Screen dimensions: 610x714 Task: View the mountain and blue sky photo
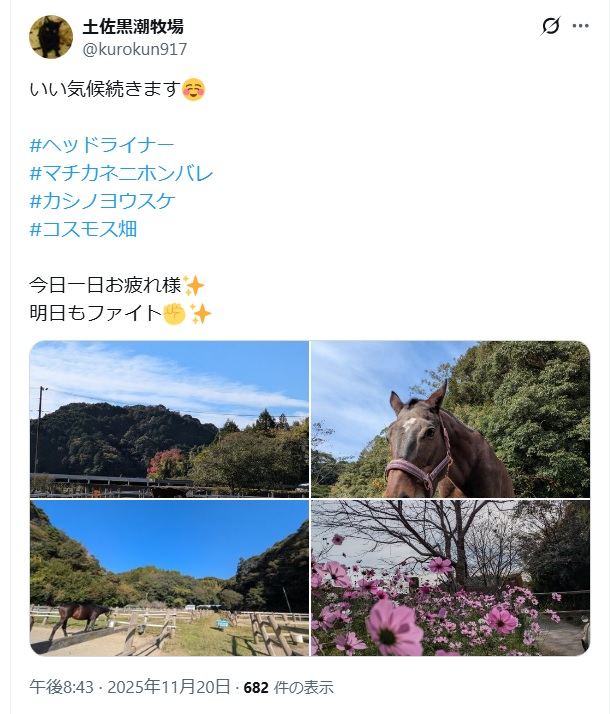click(x=169, y=419)
